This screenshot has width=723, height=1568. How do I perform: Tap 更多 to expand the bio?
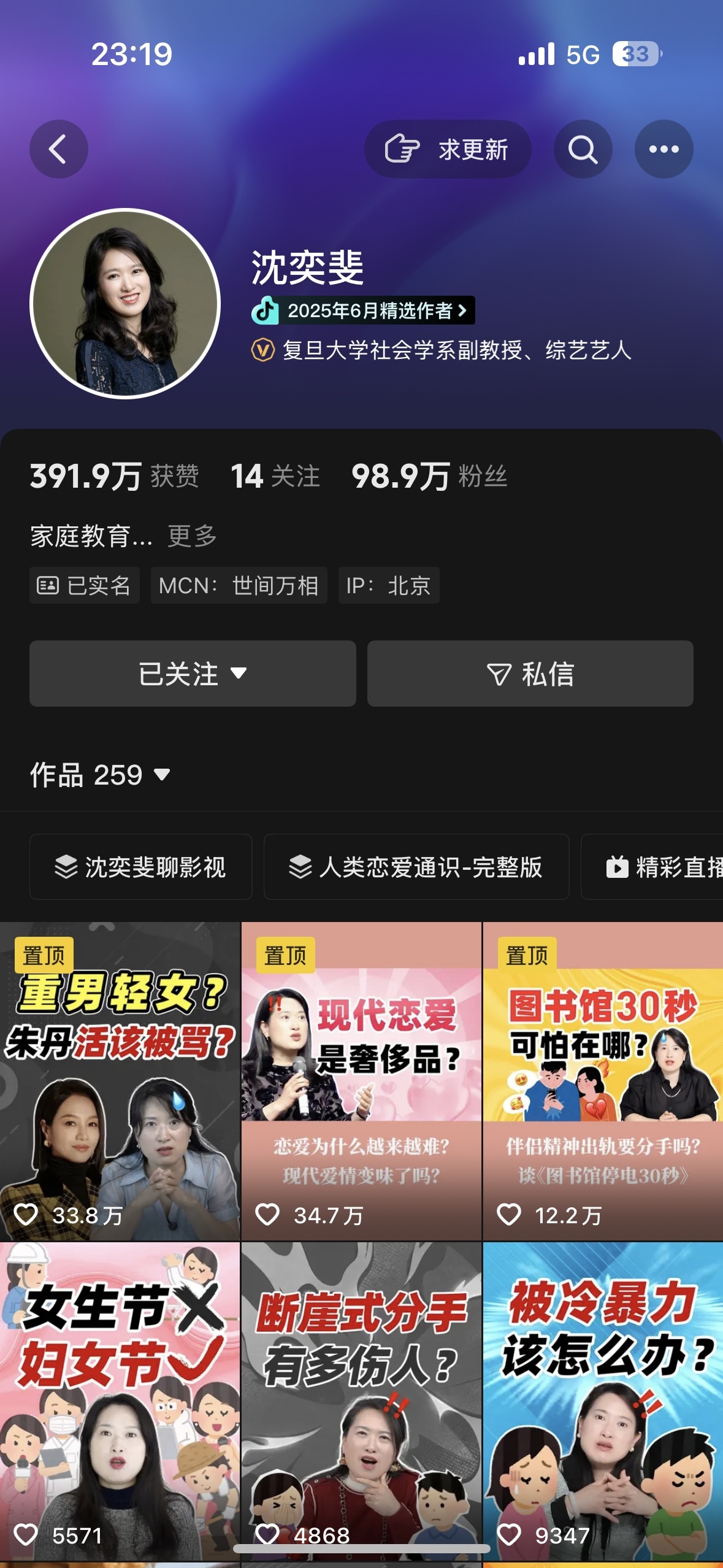(x=190, y=536)
